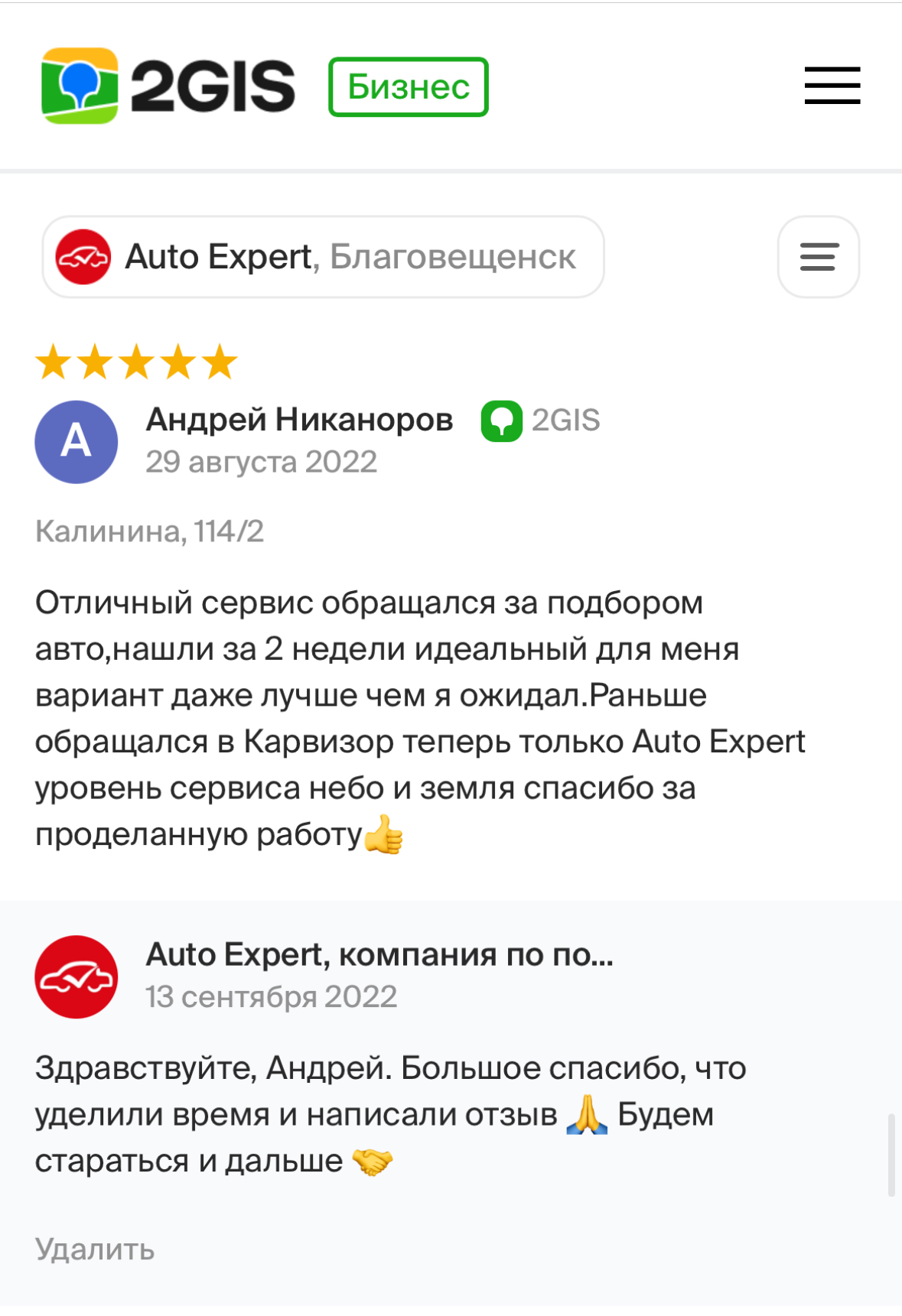902x1316 pixels.
Task: Open the hamburger menu in the header
Action: pyautogui.click(x=832, y=85)
